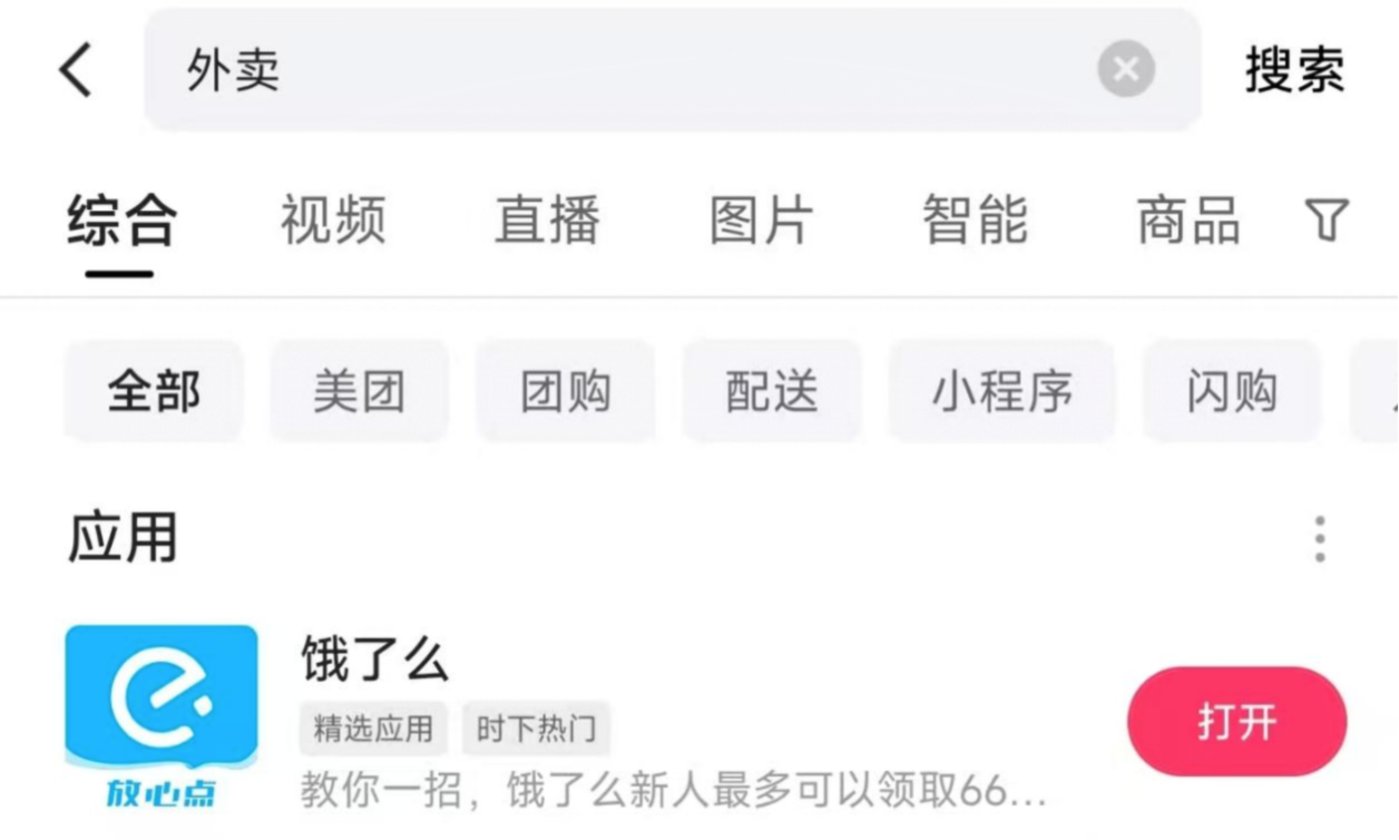
Task: Open the 应用 section overflow menu
Action: click(1320, 540)
